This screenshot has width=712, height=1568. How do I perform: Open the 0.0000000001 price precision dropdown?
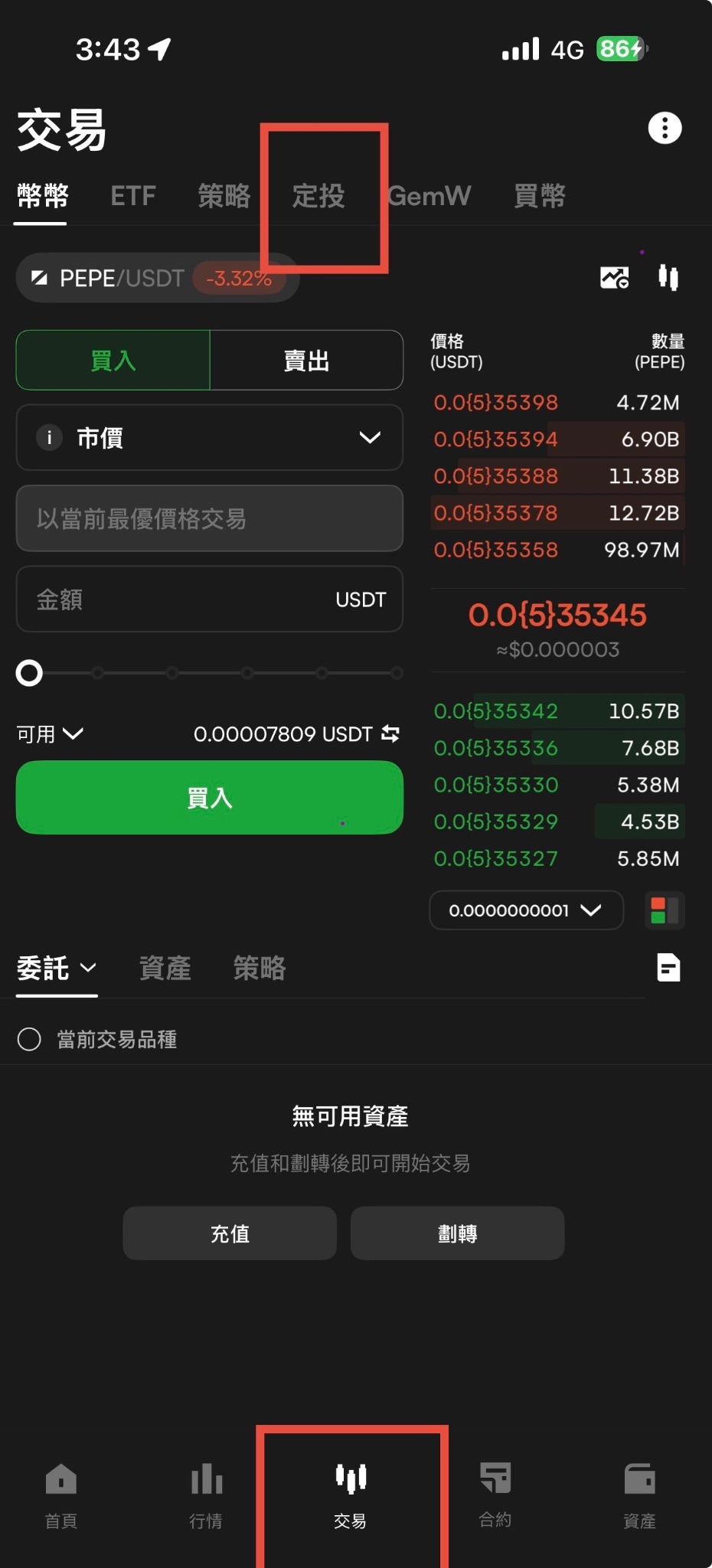526,910
